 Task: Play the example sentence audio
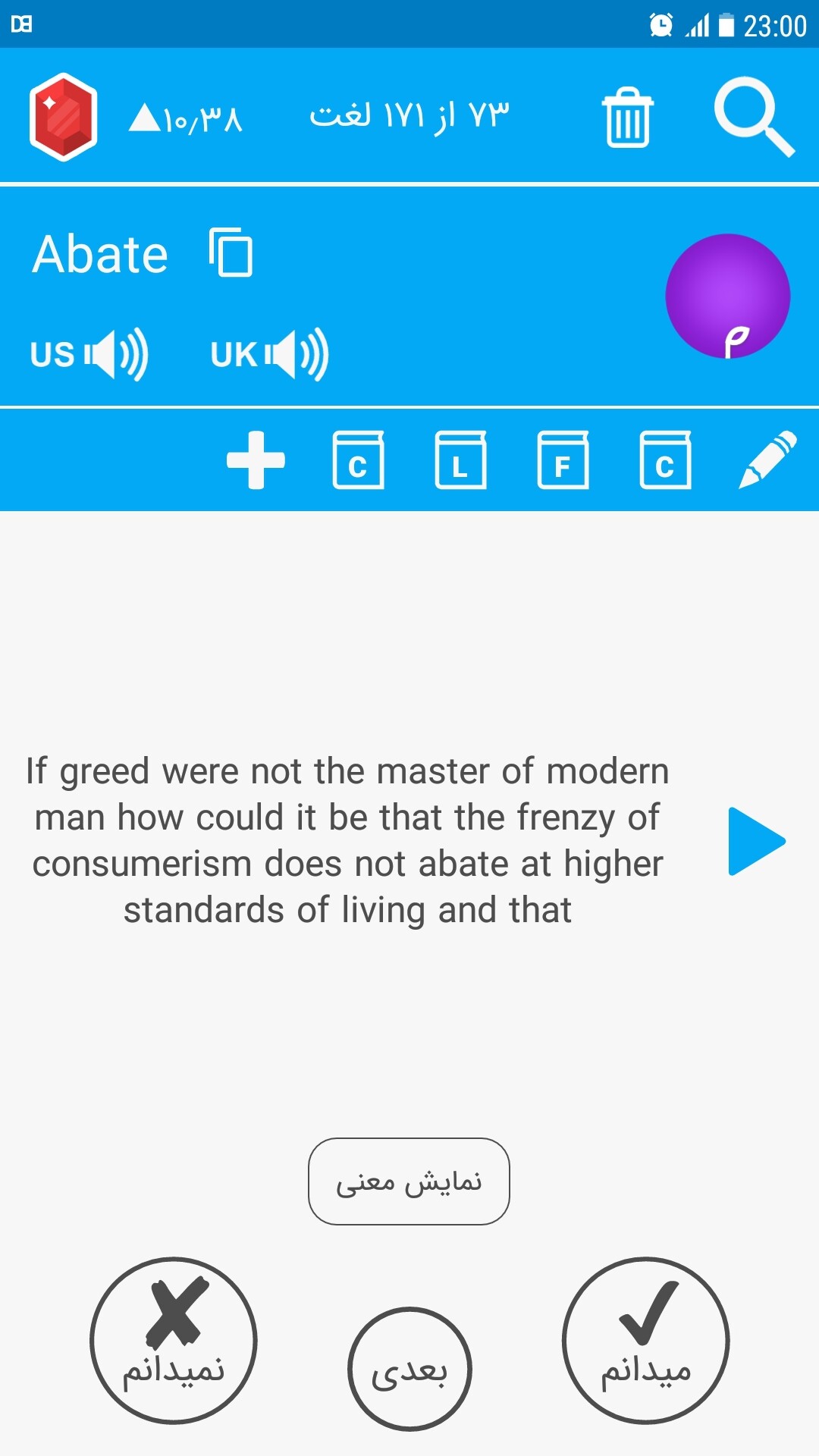[756, 841]
